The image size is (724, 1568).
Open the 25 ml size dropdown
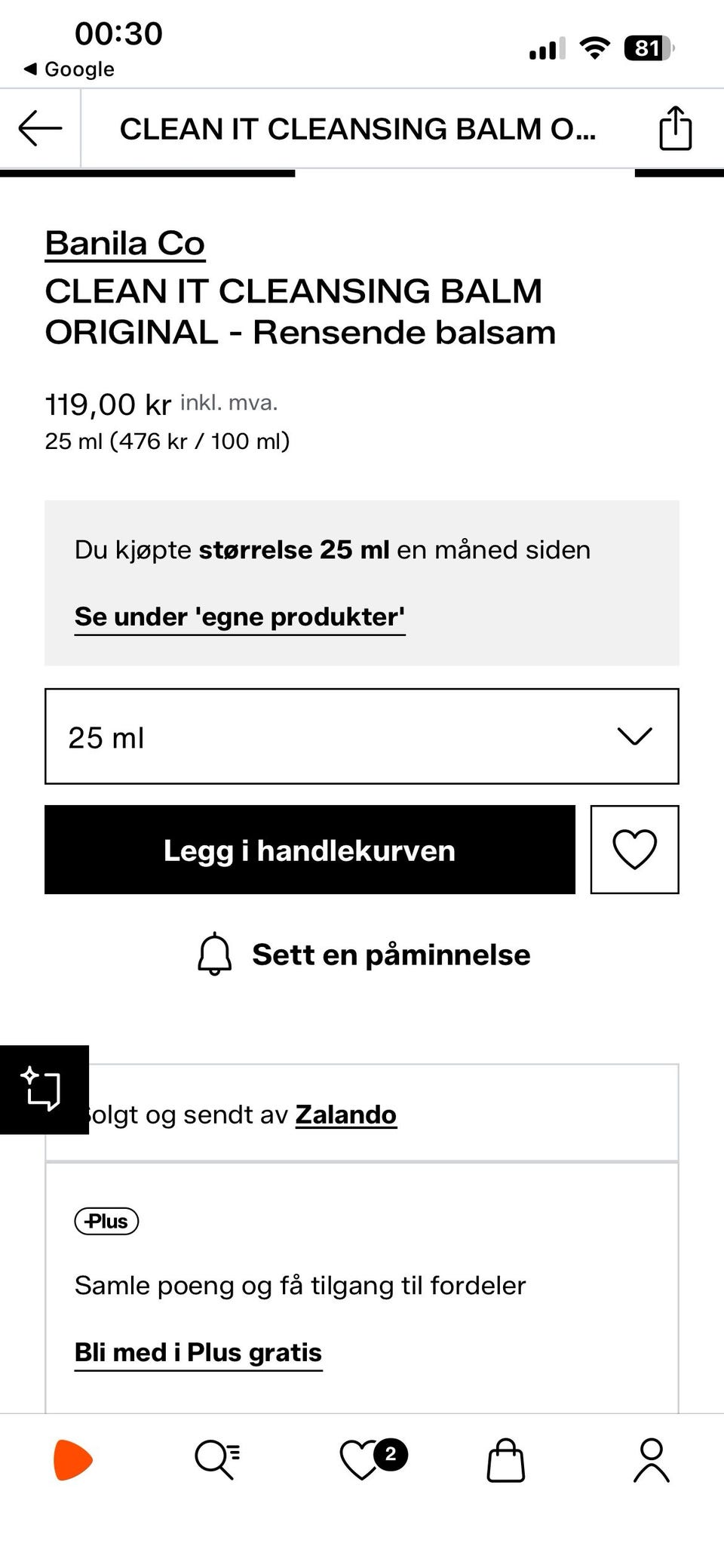[x=362, y=736]
